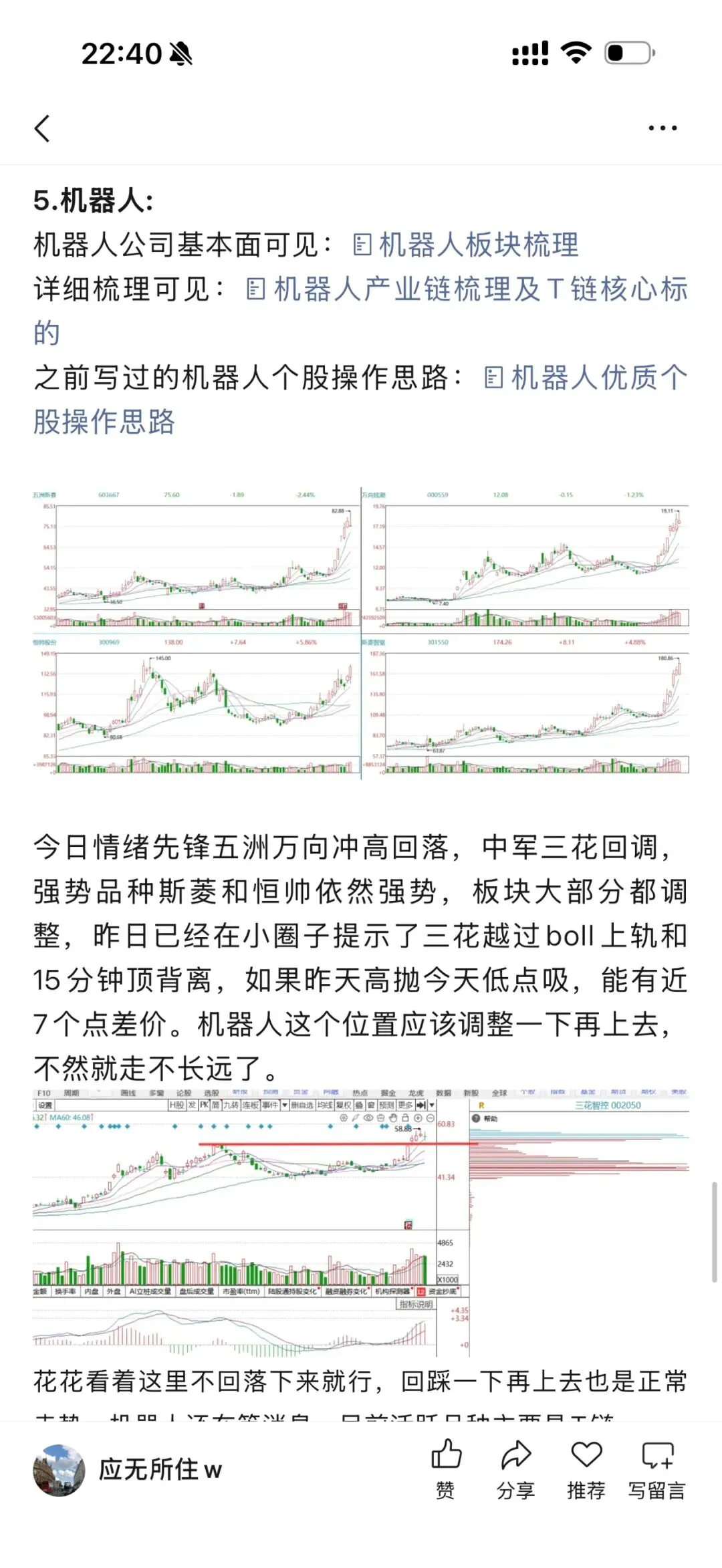Go back using the top-left arrow
The image size is (722, 1568).
(43, 128)
